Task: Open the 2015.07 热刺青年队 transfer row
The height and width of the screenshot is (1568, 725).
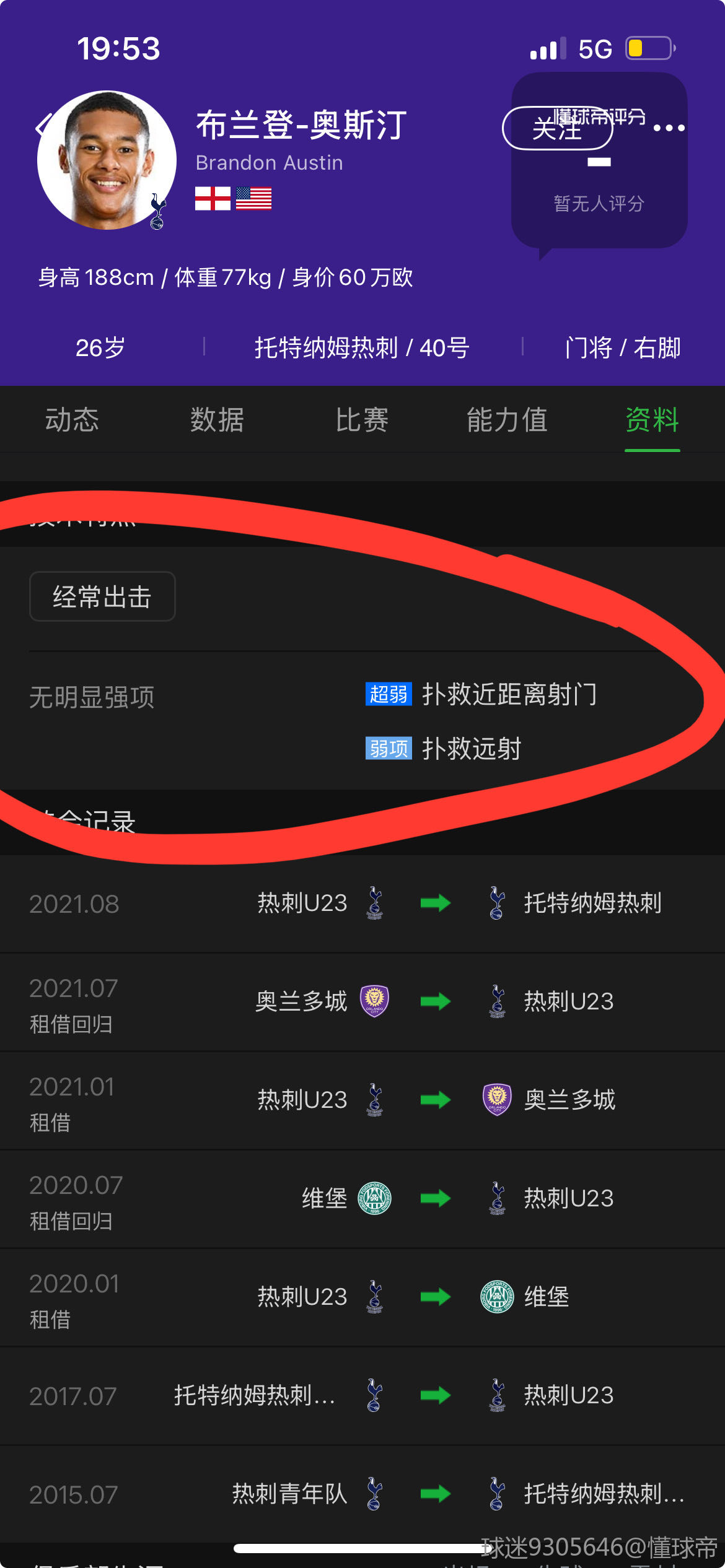Action: [x=362, y=1494]
